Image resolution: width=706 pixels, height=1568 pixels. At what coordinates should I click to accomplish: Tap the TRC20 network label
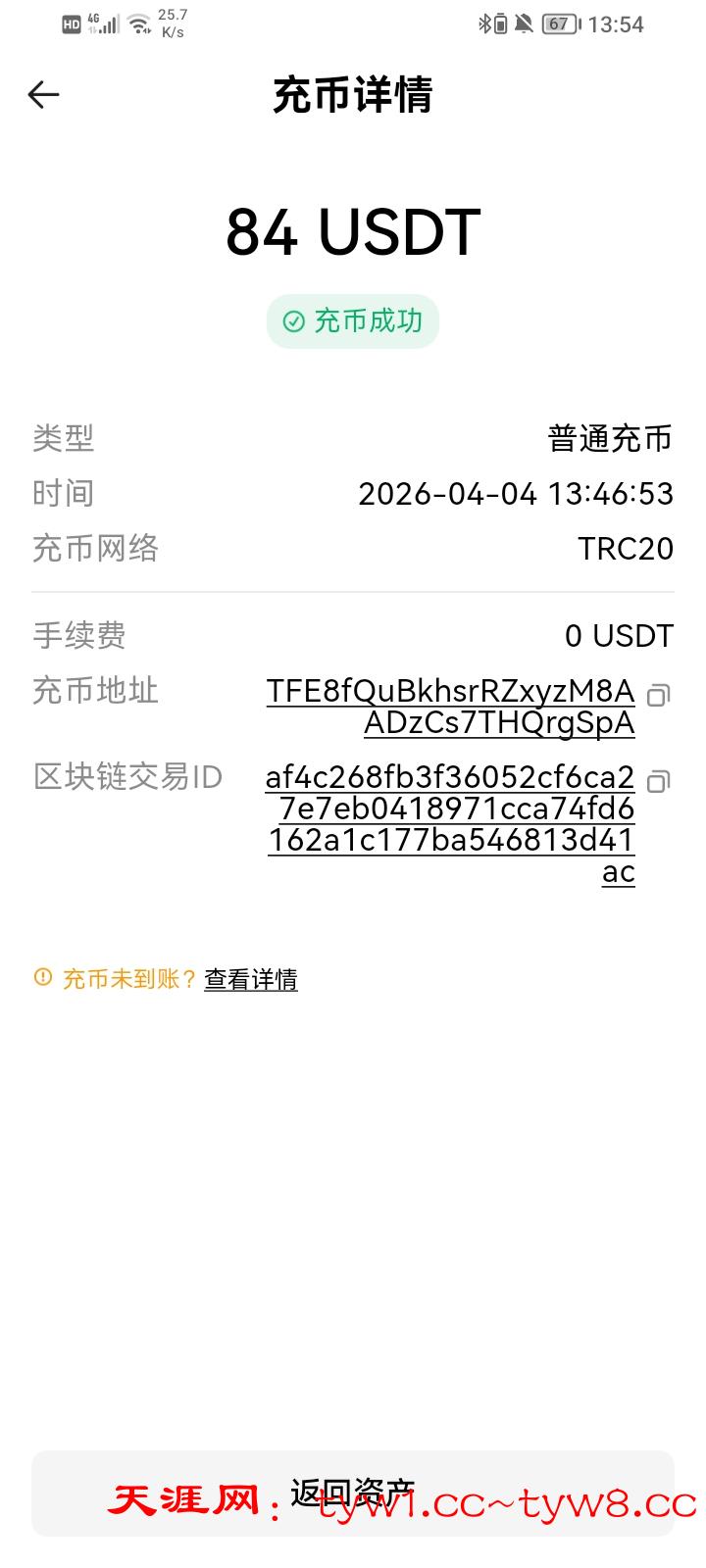point(626,550)
